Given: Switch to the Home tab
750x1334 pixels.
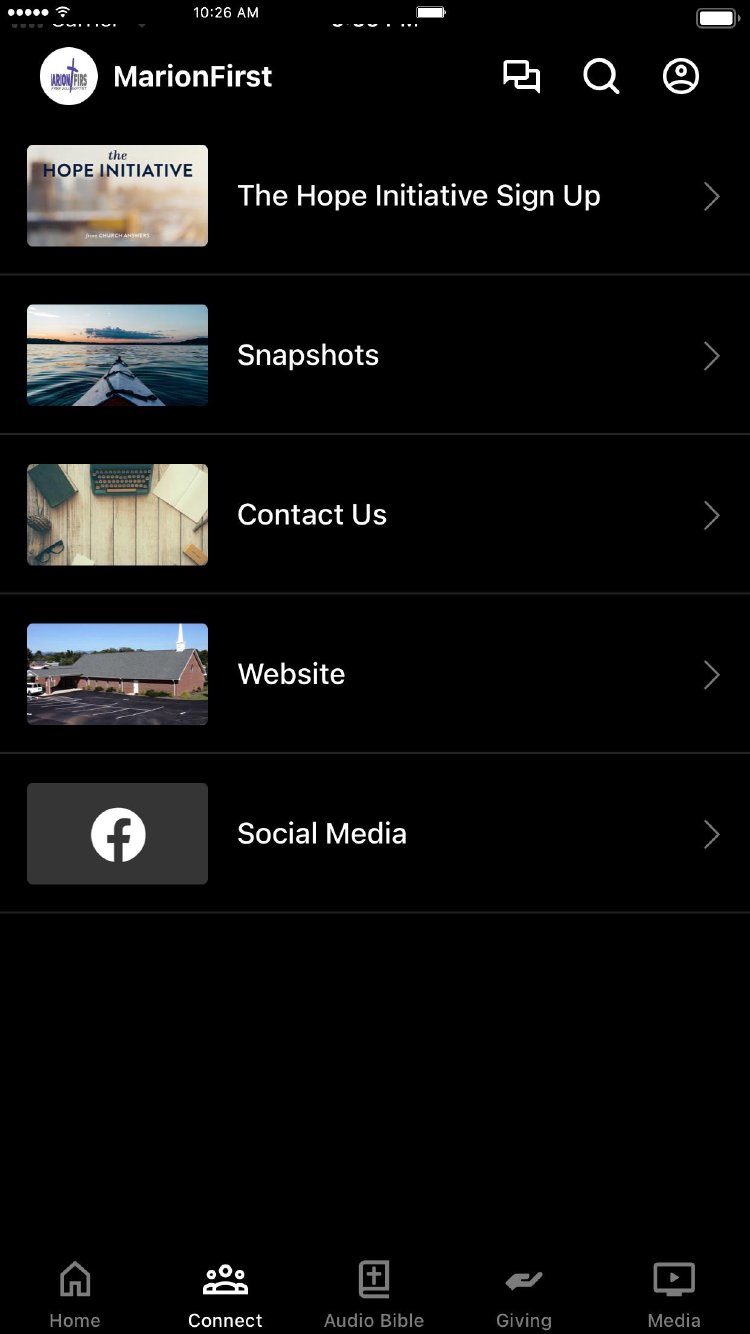Looking at the screenshot, I should click(x=75, y=1294).
